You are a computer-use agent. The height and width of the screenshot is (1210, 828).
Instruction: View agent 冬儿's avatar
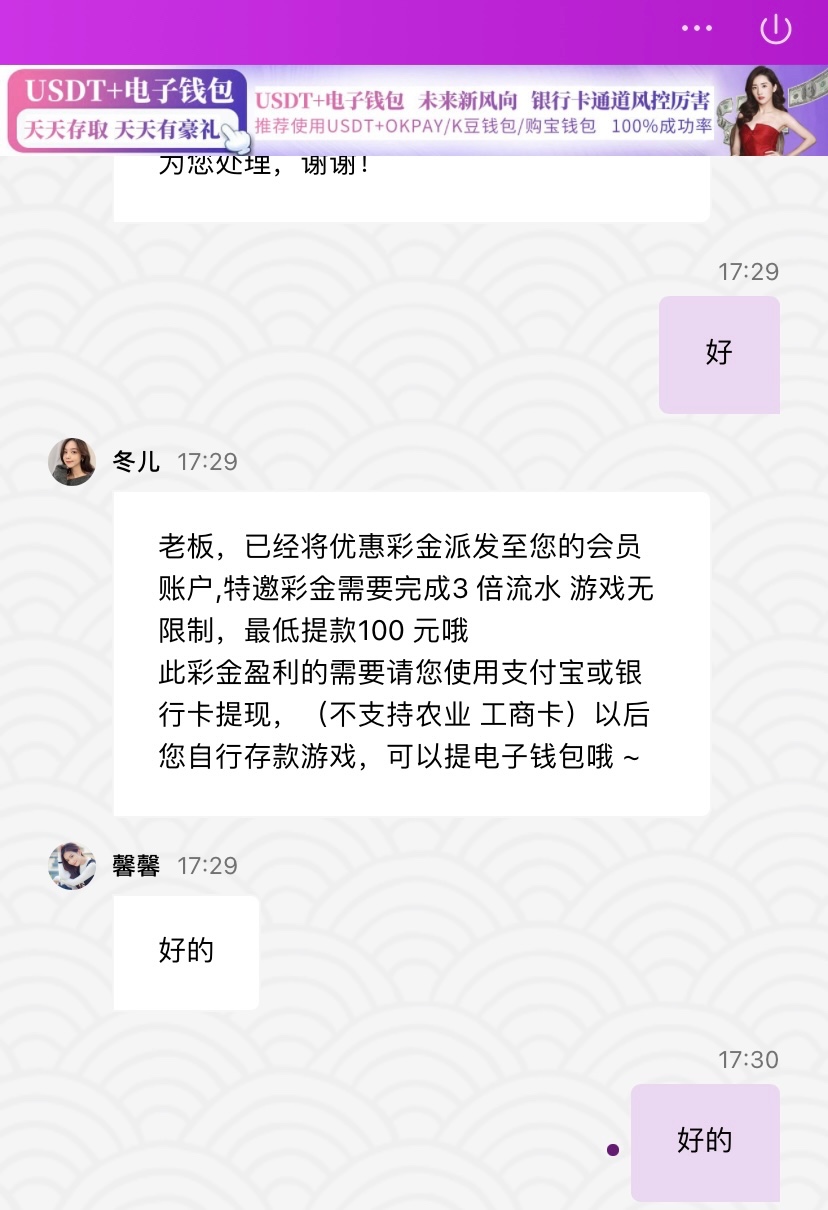[72, 462]
